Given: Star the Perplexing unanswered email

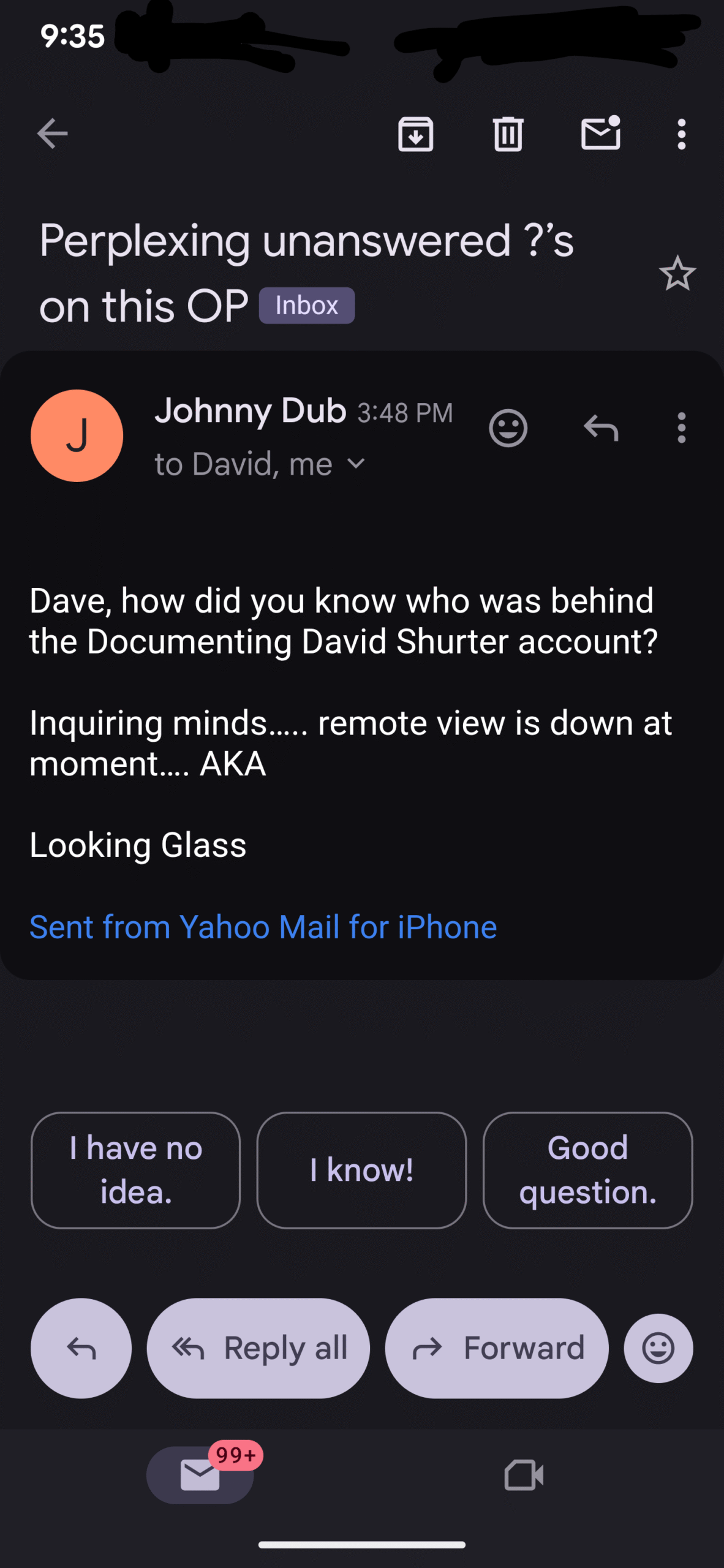Looking at the screenshot, I should (677, 273).
